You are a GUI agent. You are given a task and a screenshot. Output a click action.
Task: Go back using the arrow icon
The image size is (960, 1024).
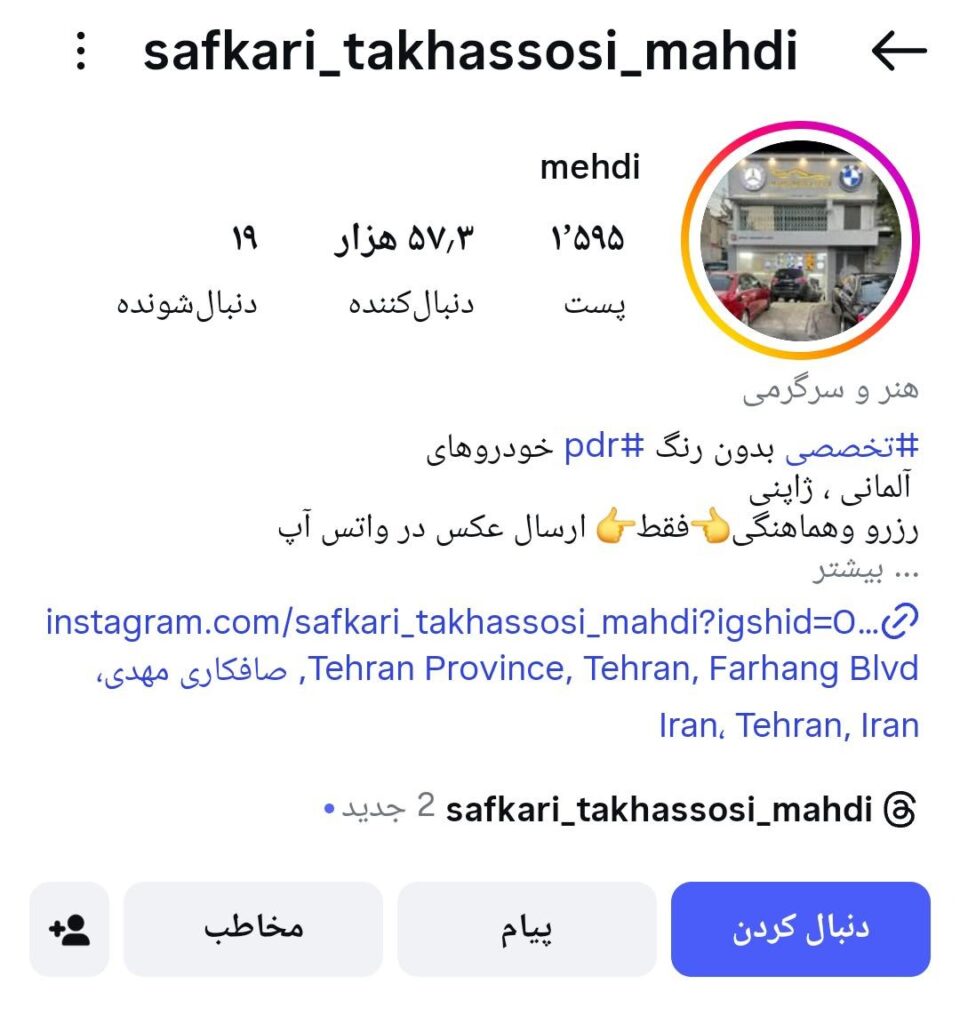[x=898, y=52]
